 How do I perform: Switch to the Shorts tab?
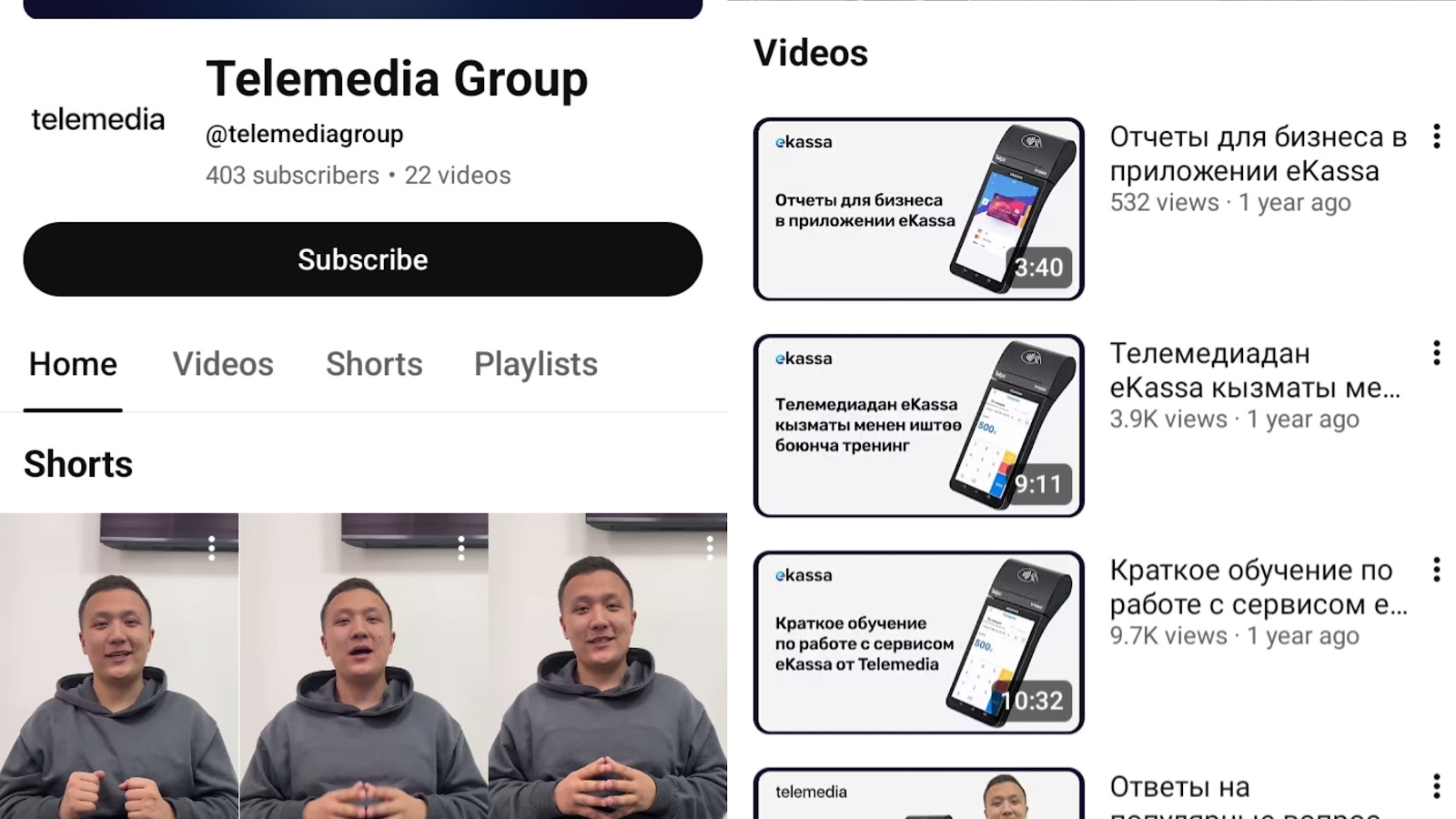click(x=374, y=364)
